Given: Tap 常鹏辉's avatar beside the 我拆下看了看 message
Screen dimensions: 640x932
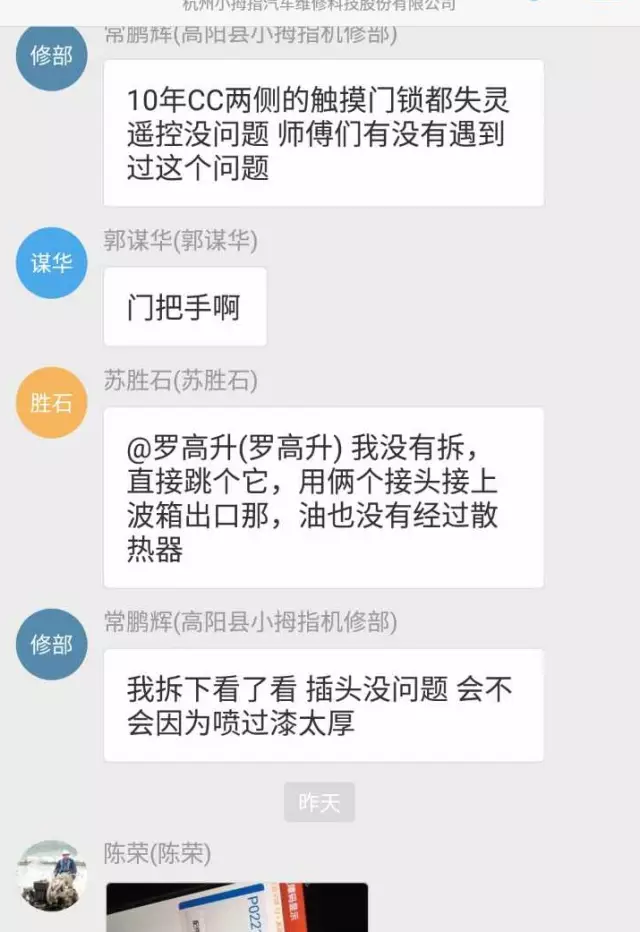Looking at the screenshot, I should pyautogui.click(x=52, y=645).
